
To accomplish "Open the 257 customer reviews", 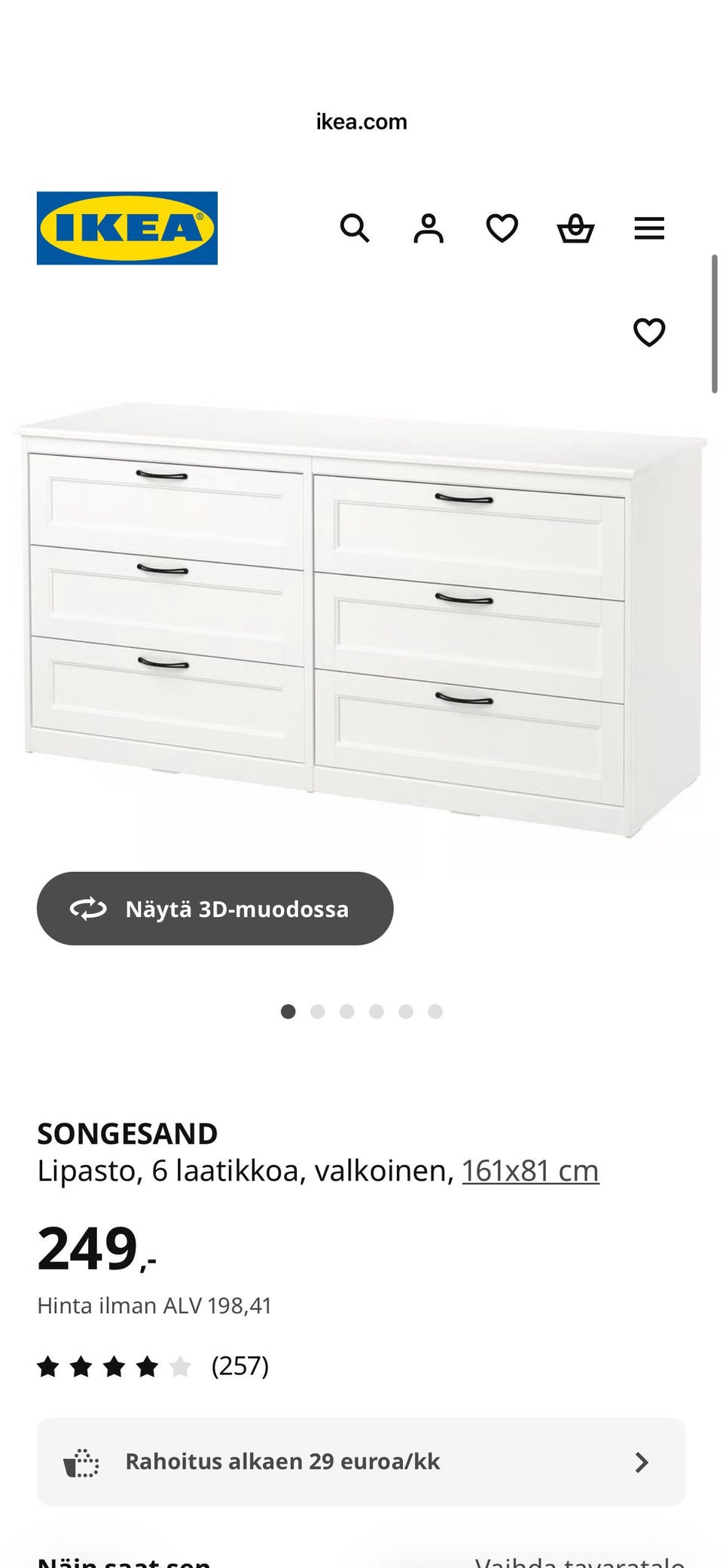I will tap(239, 1365).
